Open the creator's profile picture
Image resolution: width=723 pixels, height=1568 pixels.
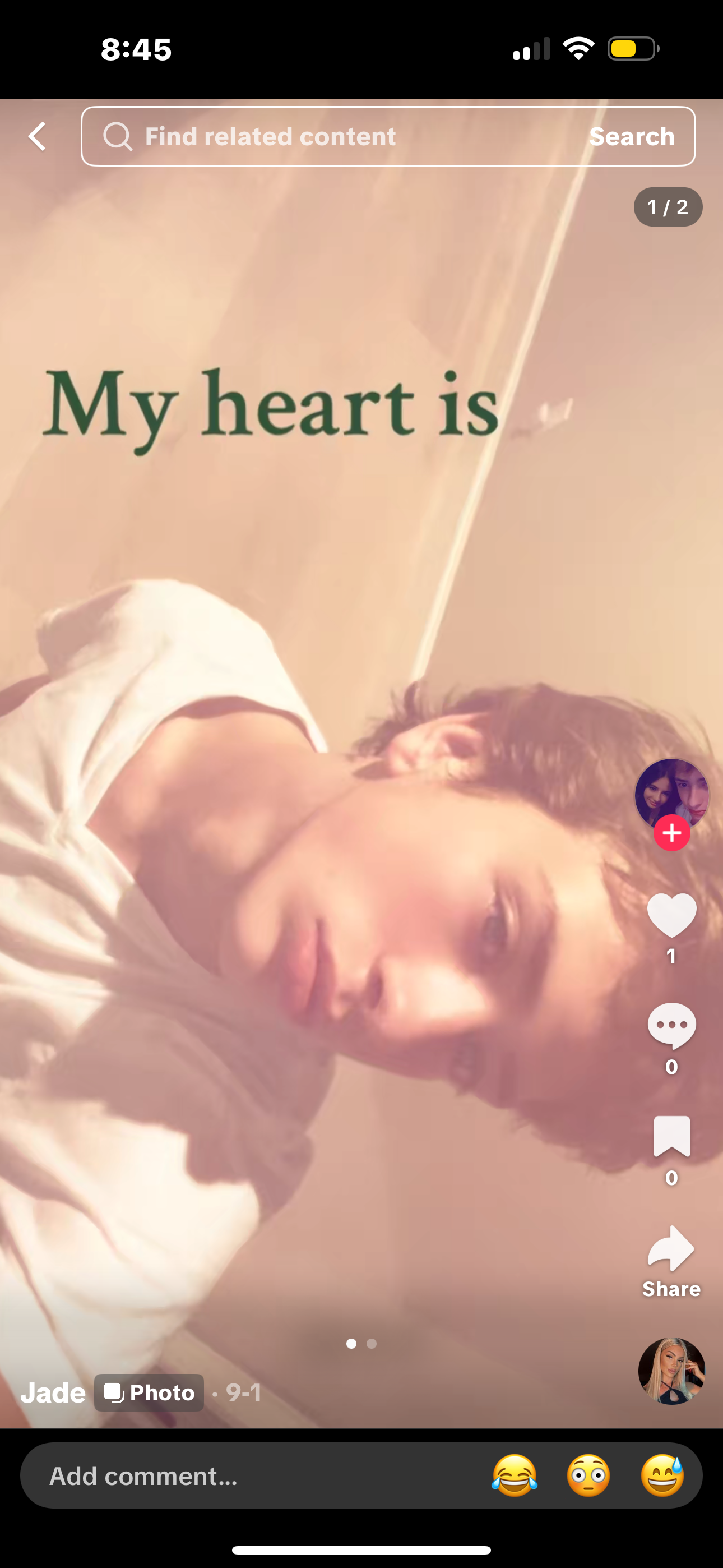(671, 793)
